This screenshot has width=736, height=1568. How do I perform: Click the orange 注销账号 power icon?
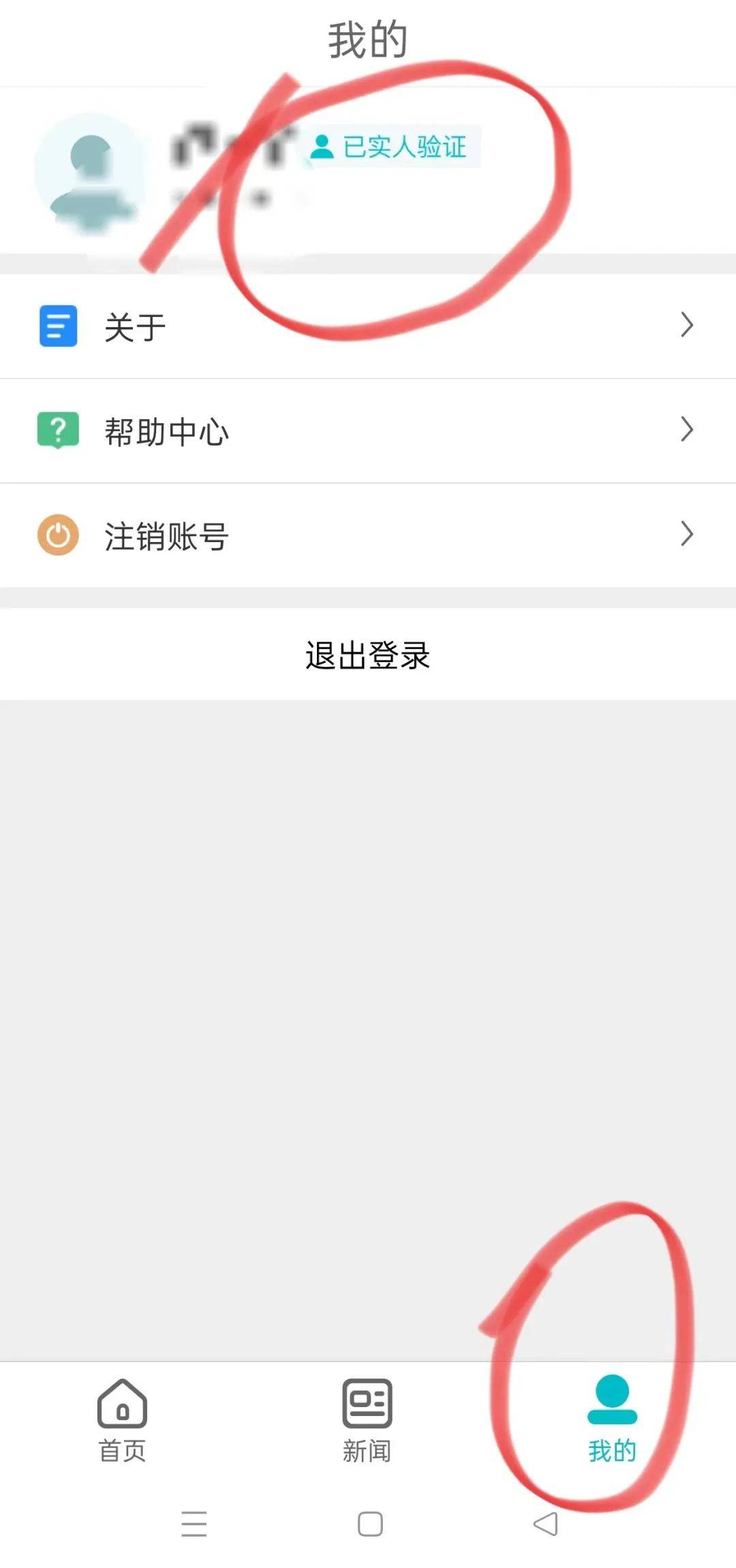tap(58, 536)
